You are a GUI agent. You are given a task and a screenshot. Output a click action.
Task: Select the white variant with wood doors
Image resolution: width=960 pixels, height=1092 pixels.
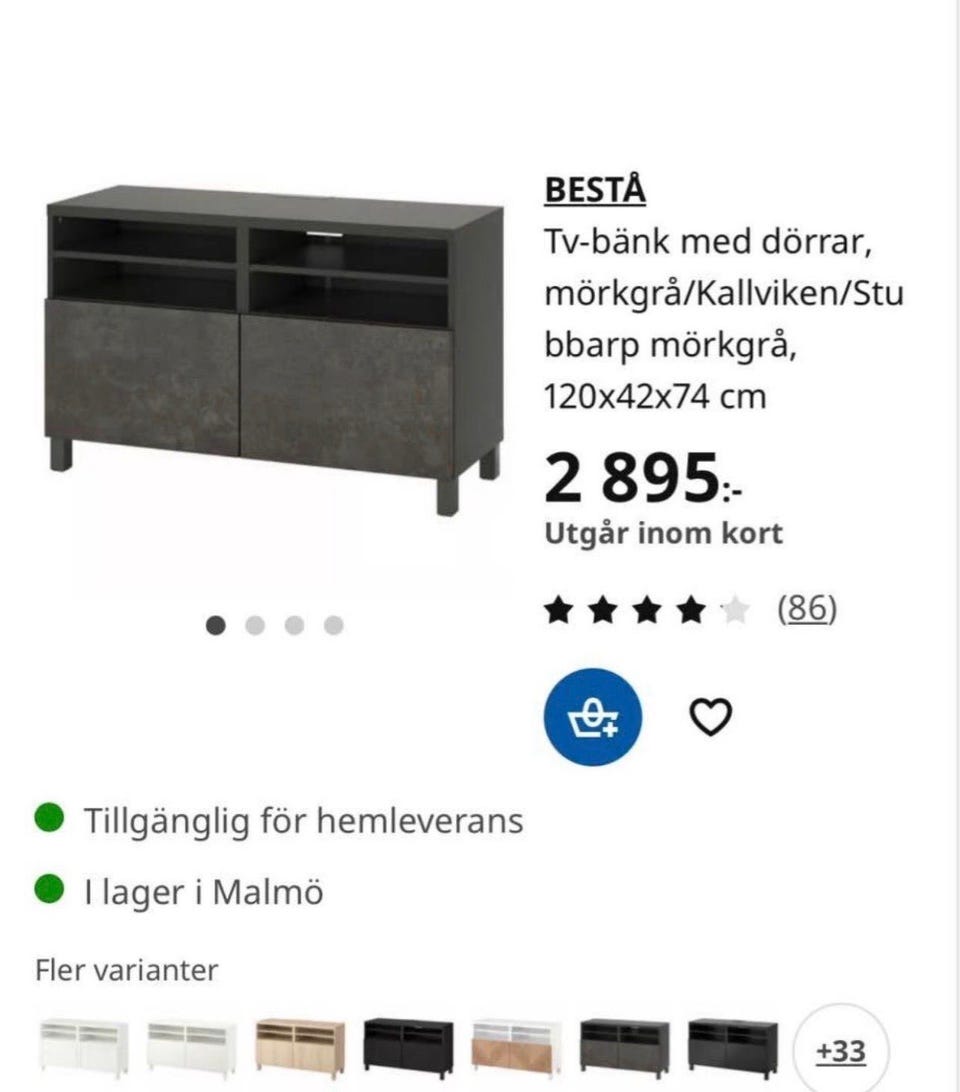tap(516, 1046)
